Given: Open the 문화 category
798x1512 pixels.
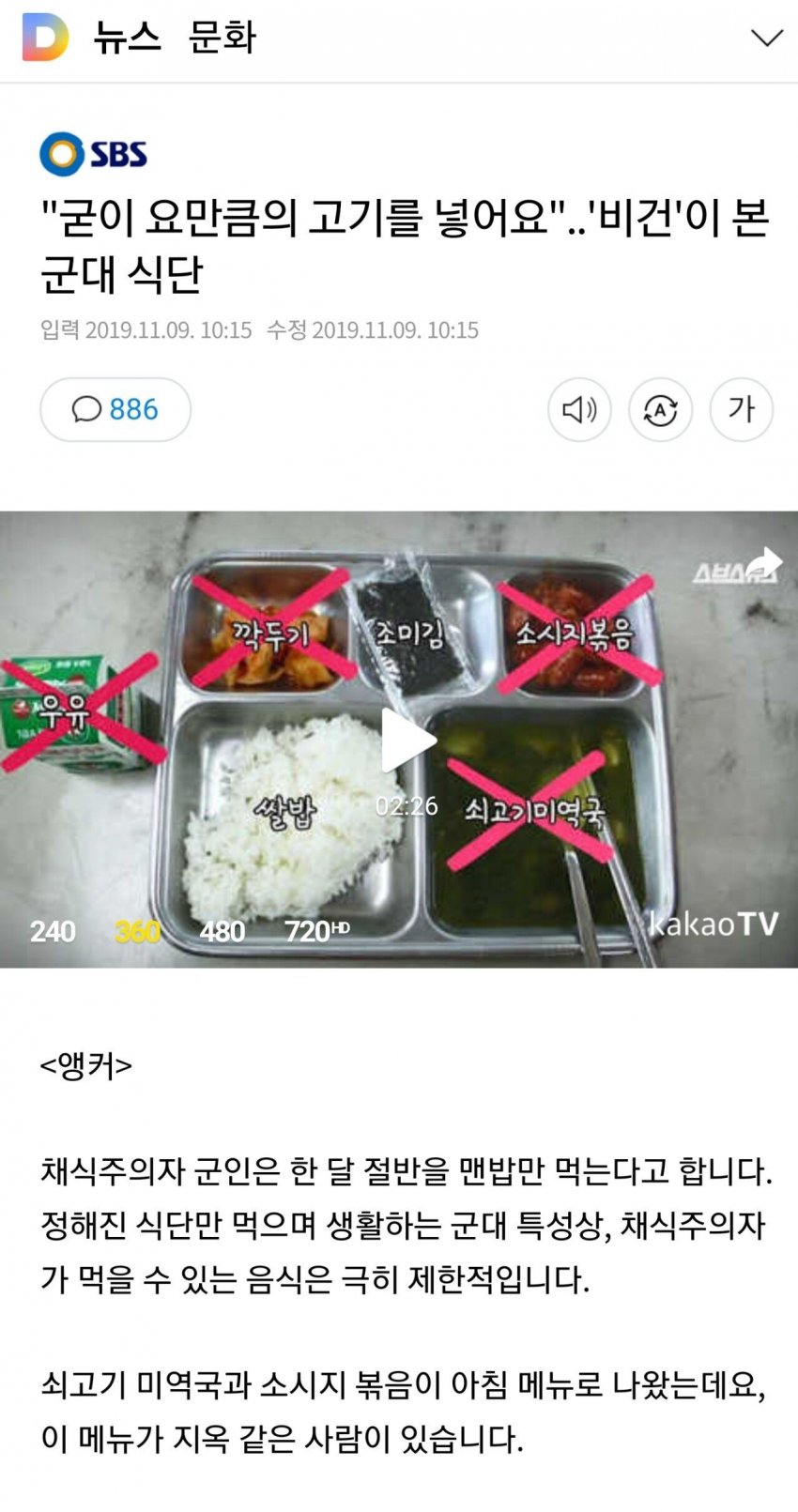Looking at the screenshot, I should coord(223,38).
